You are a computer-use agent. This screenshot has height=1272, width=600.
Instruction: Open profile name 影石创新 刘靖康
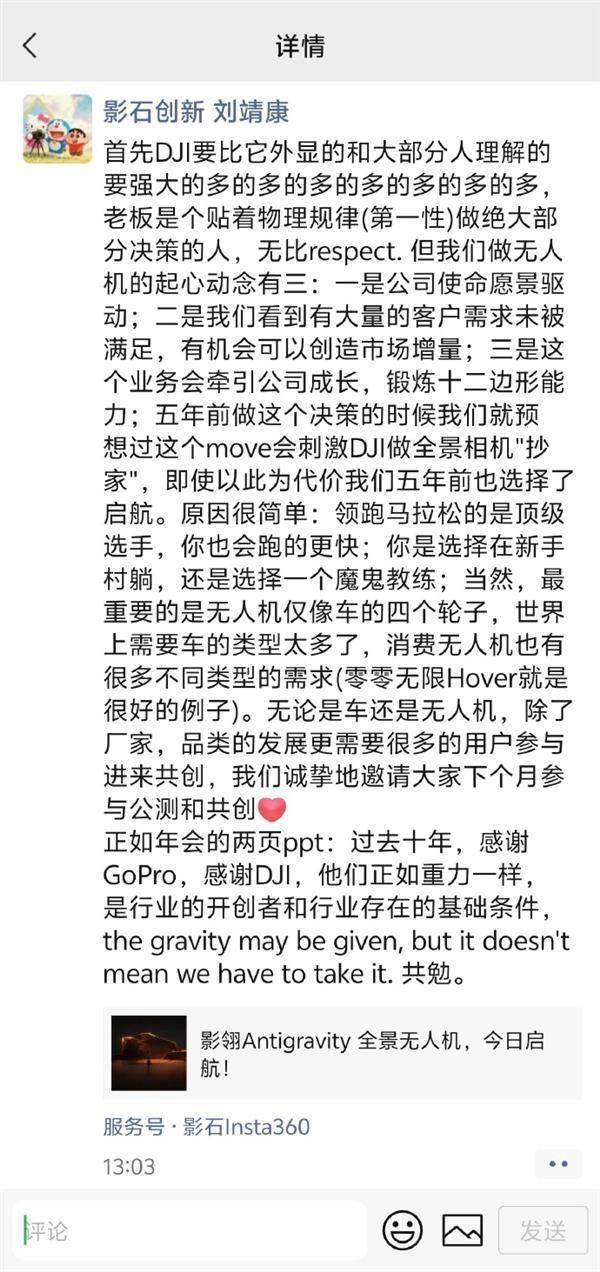tap(196, 111)
